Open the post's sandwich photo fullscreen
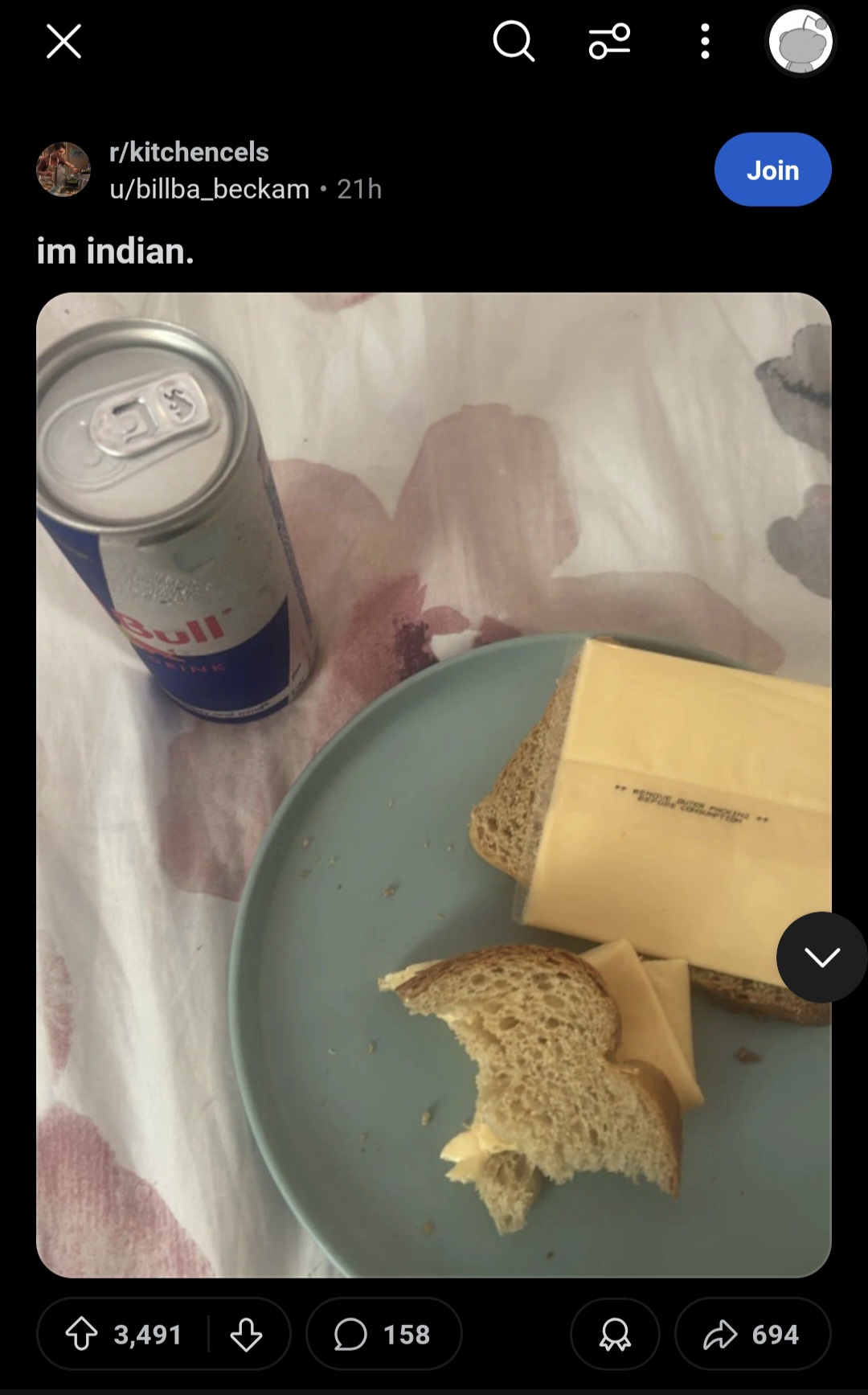This screenshot has width=868, height=1395. click(434, 784)
